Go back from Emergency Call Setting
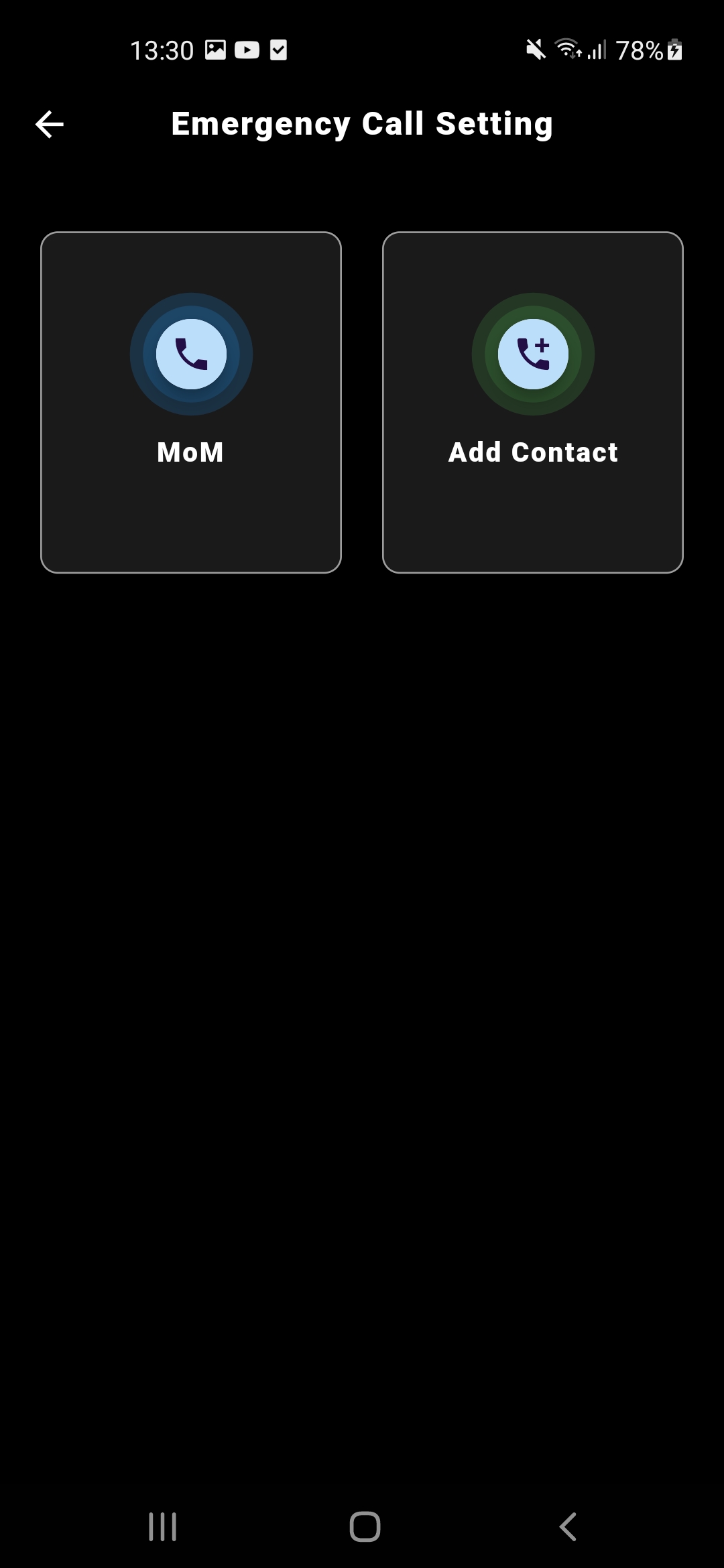The height and width of the screenshot is (1568, 724). [50, 125]
